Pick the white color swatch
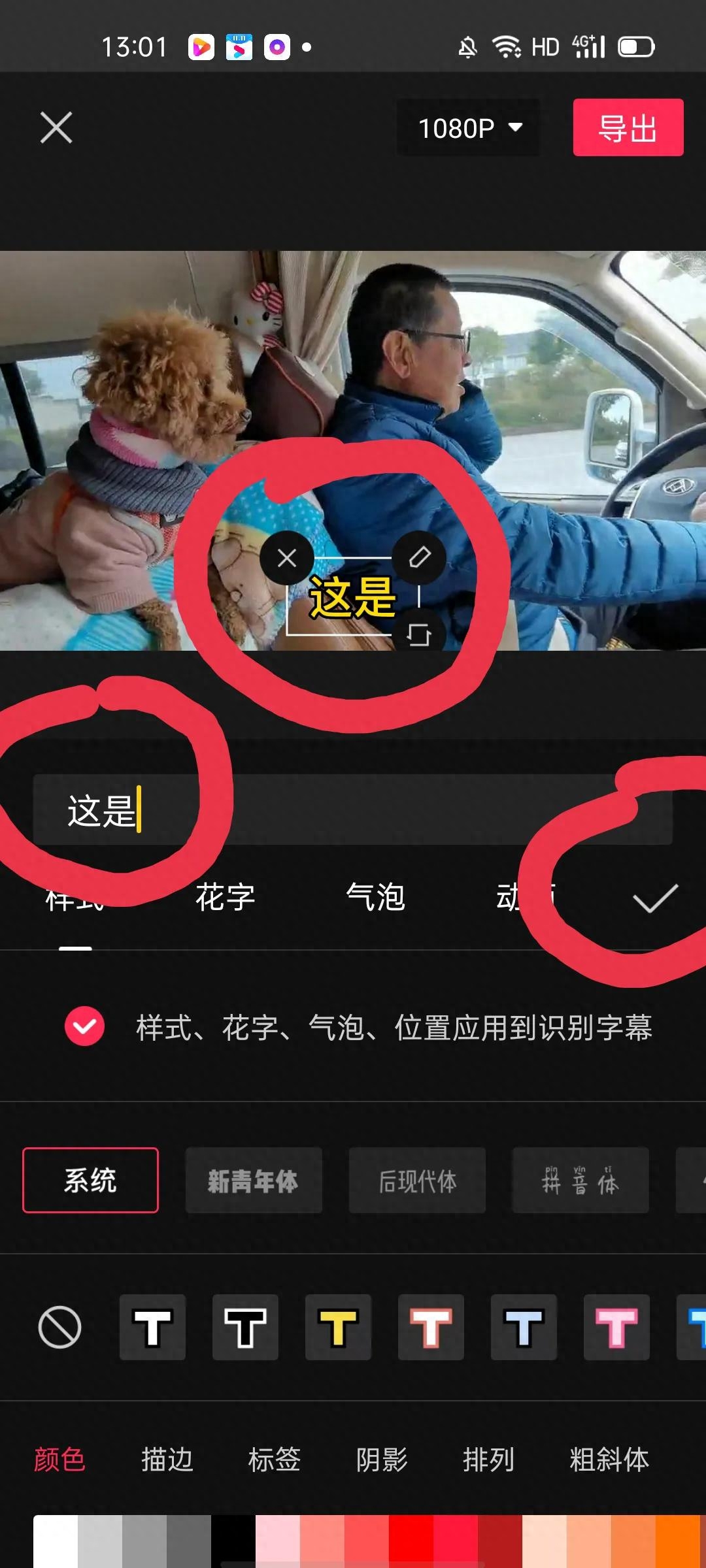The height and width of the screenshot is (1568, 706). 56,1542
